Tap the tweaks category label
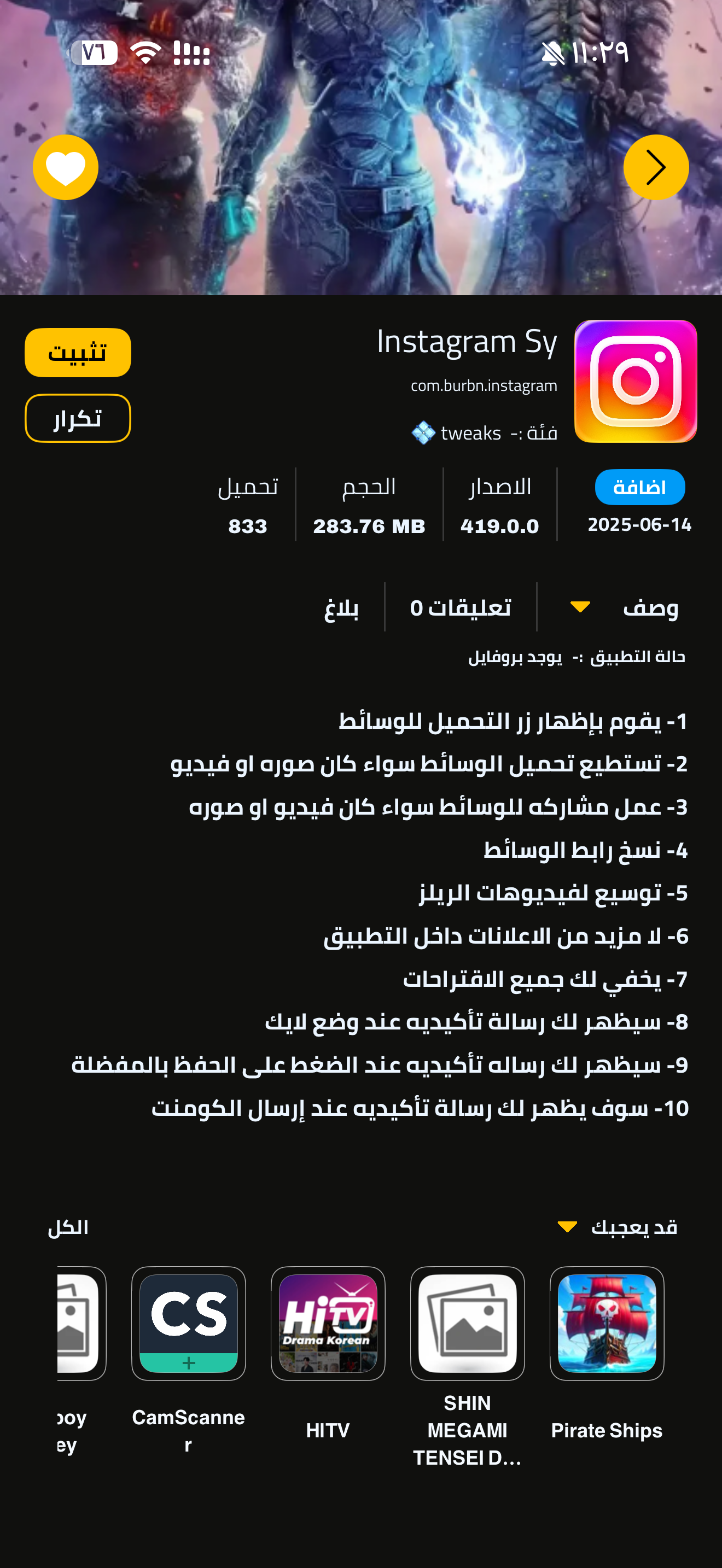 [x=470, y=433]
